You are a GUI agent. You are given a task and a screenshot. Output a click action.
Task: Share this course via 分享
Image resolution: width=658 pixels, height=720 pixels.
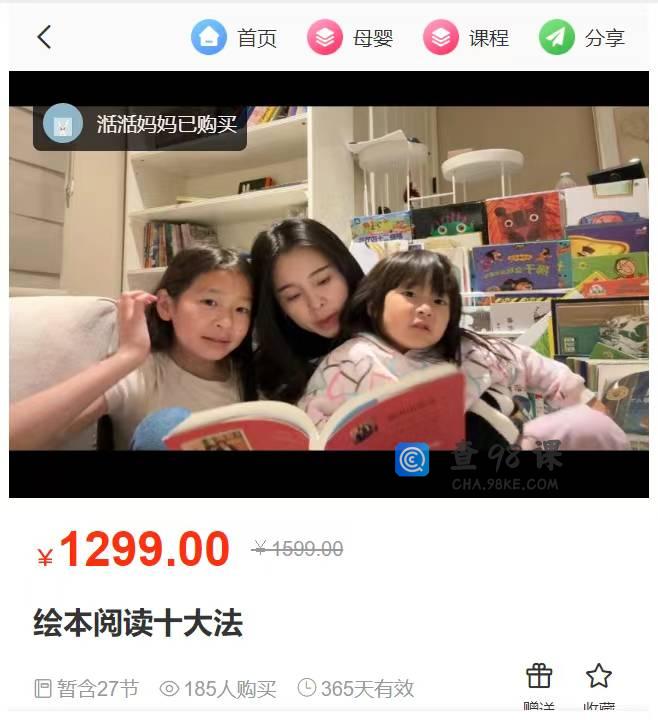582,38
